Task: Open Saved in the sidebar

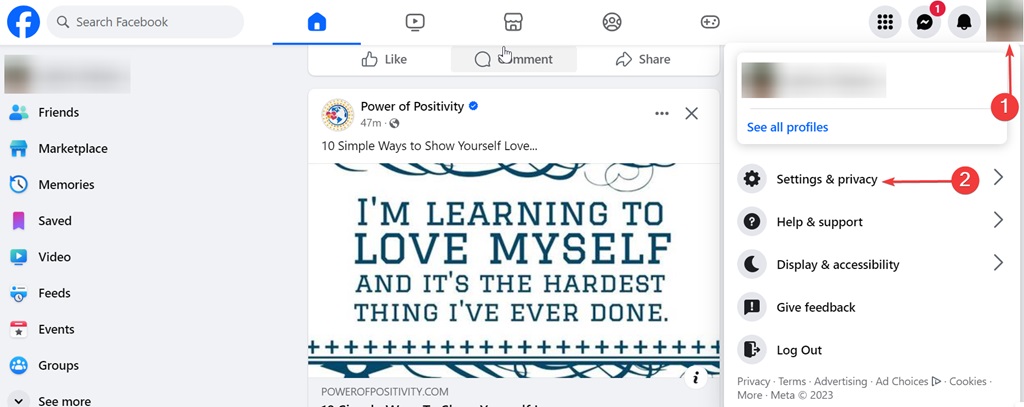Action: coord(54,221)
